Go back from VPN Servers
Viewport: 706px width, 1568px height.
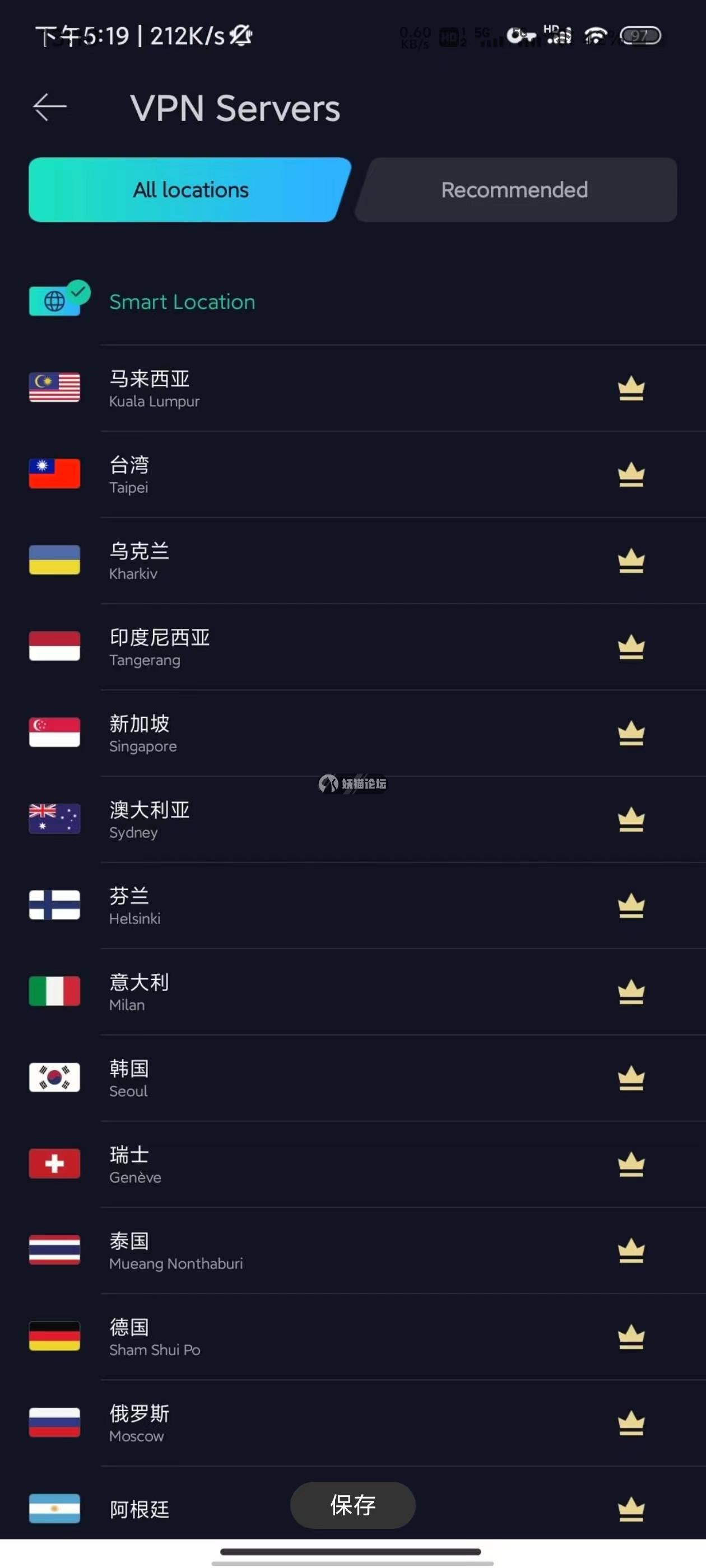coord(49,108)
